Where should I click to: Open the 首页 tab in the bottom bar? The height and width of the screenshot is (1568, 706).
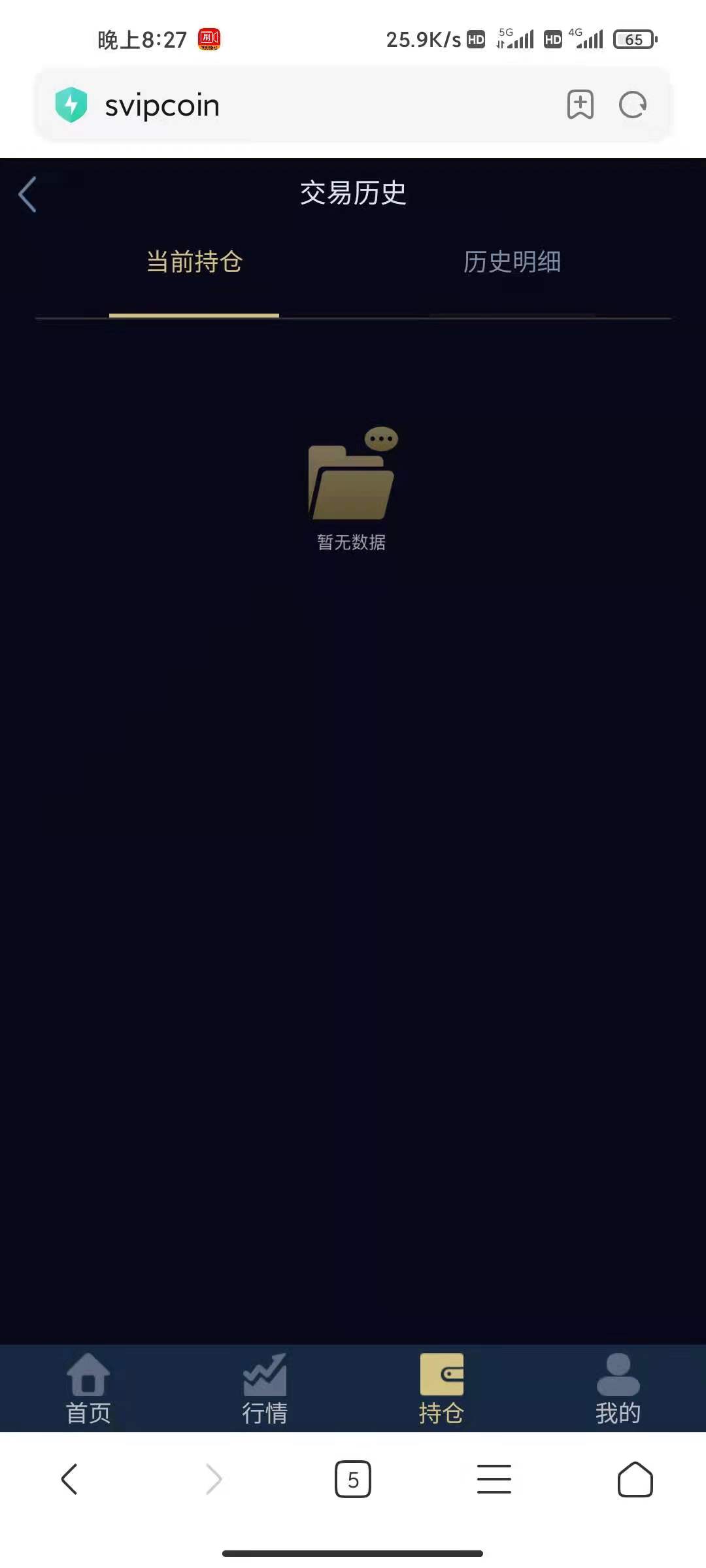click(88, 1389)
